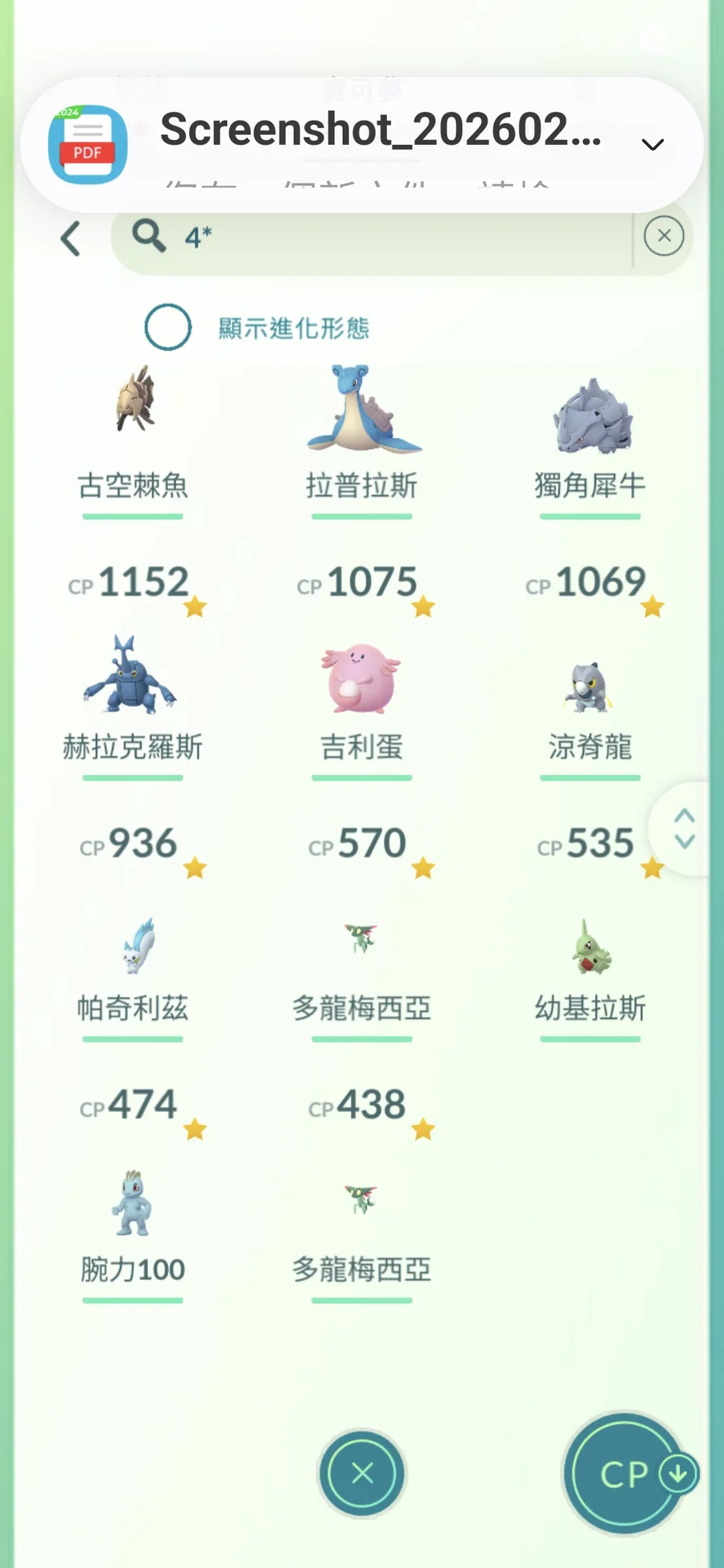The width and height of the screenshot is (724, 1568).
Task: View 涼脊龍 Pokémon details
Action: [x=590, y=688]
